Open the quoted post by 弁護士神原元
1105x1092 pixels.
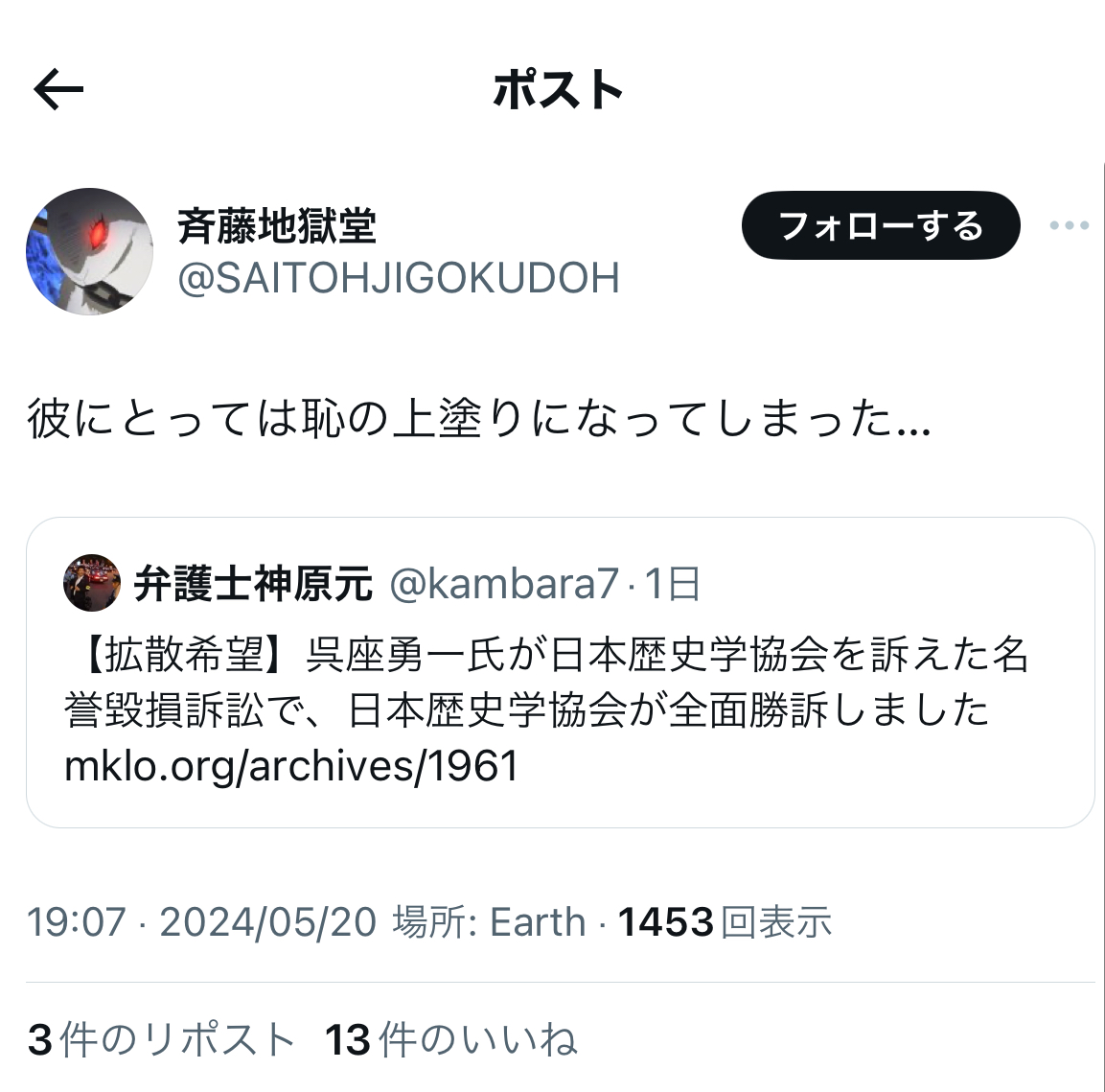coord(560,709)
